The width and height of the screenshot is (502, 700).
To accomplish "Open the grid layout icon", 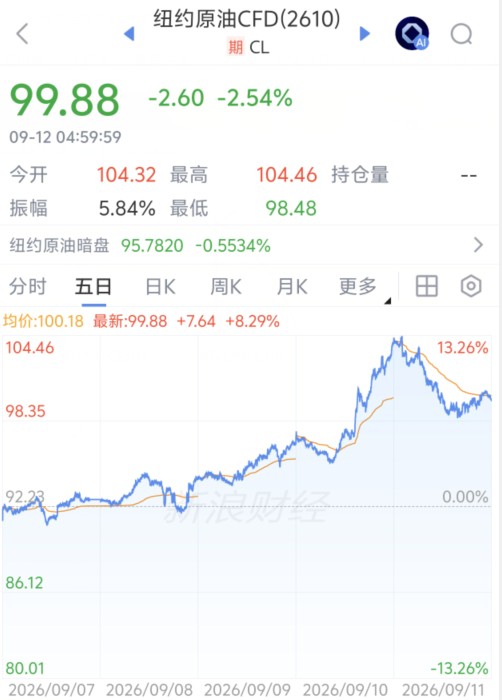I will tap(427, 286).
